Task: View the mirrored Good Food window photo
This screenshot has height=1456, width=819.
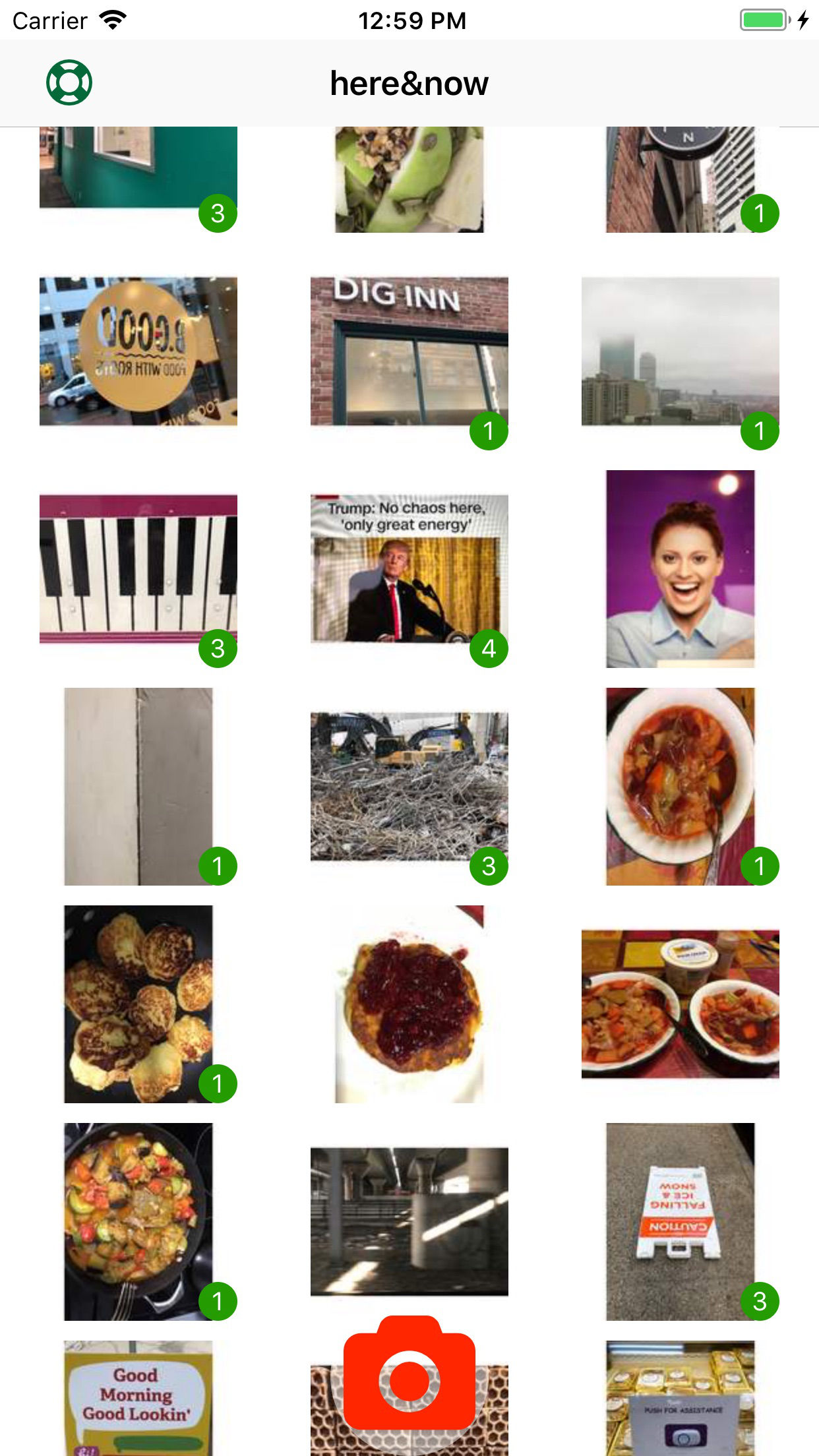Action: (138, 351)
